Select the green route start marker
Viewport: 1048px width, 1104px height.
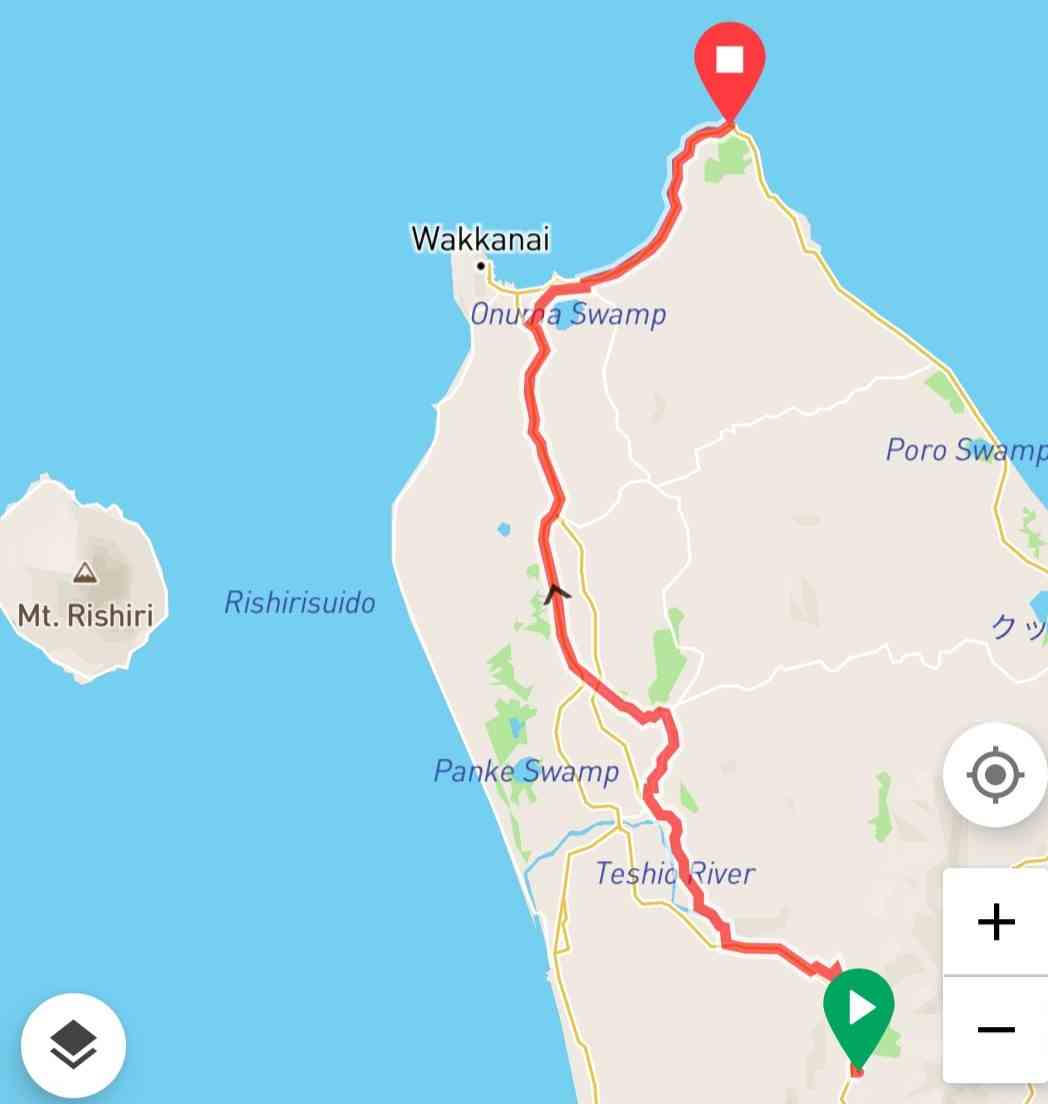tap(858, 1010)
